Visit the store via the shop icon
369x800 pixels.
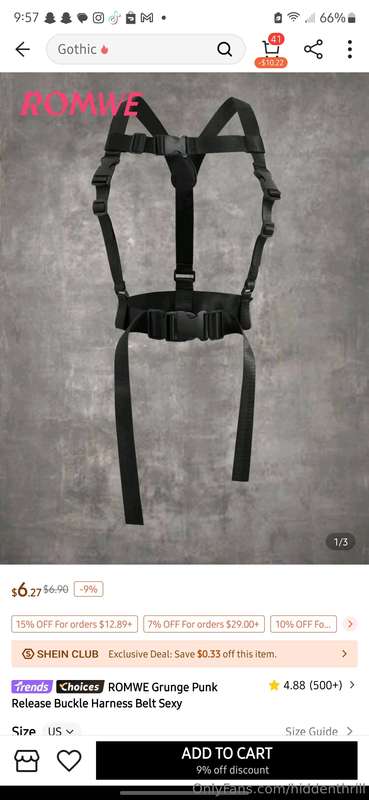click(x=27, y=761)
